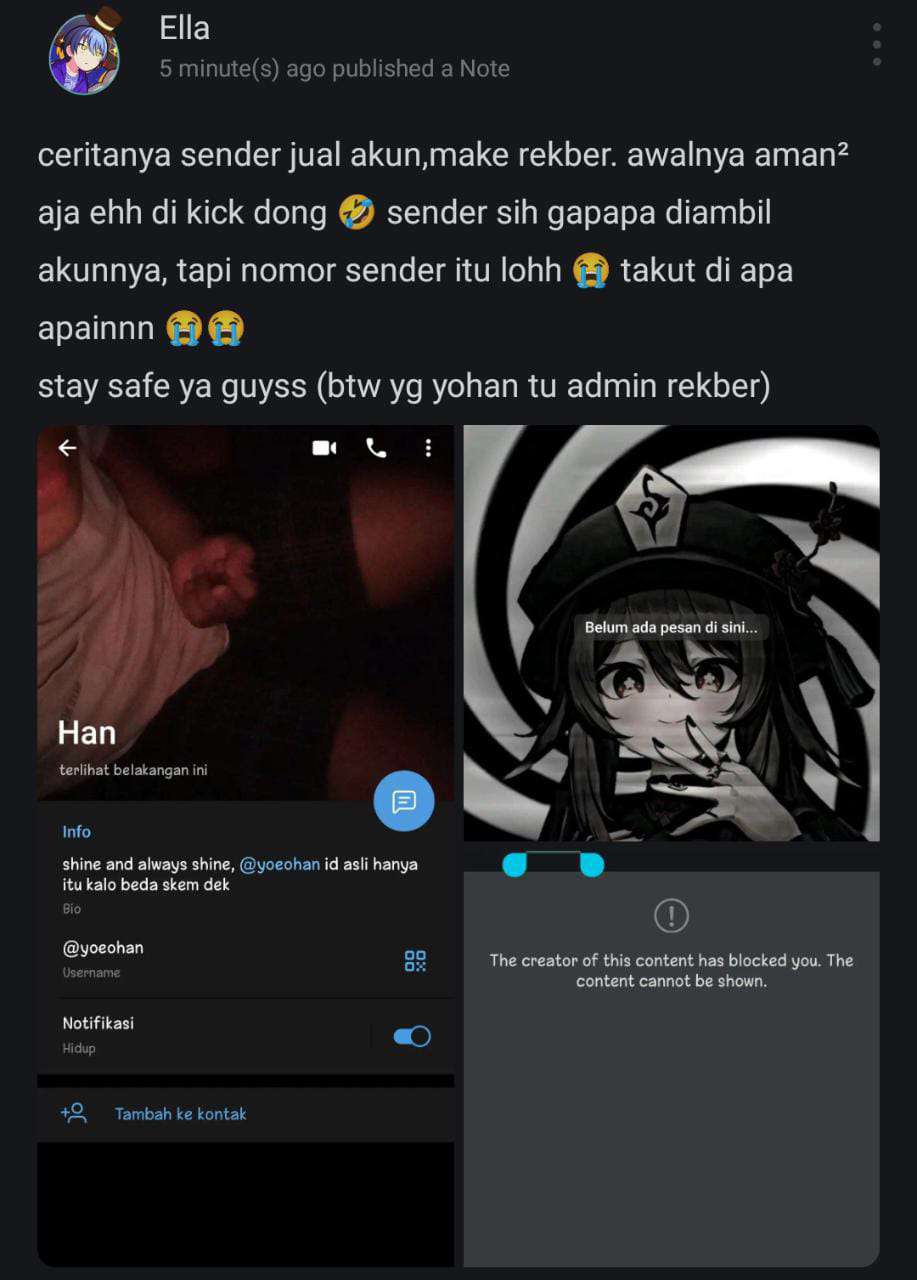Screen dimensions: 917x1280
Task: Open the note's overflow menu
Action: (x=876, y=45)
